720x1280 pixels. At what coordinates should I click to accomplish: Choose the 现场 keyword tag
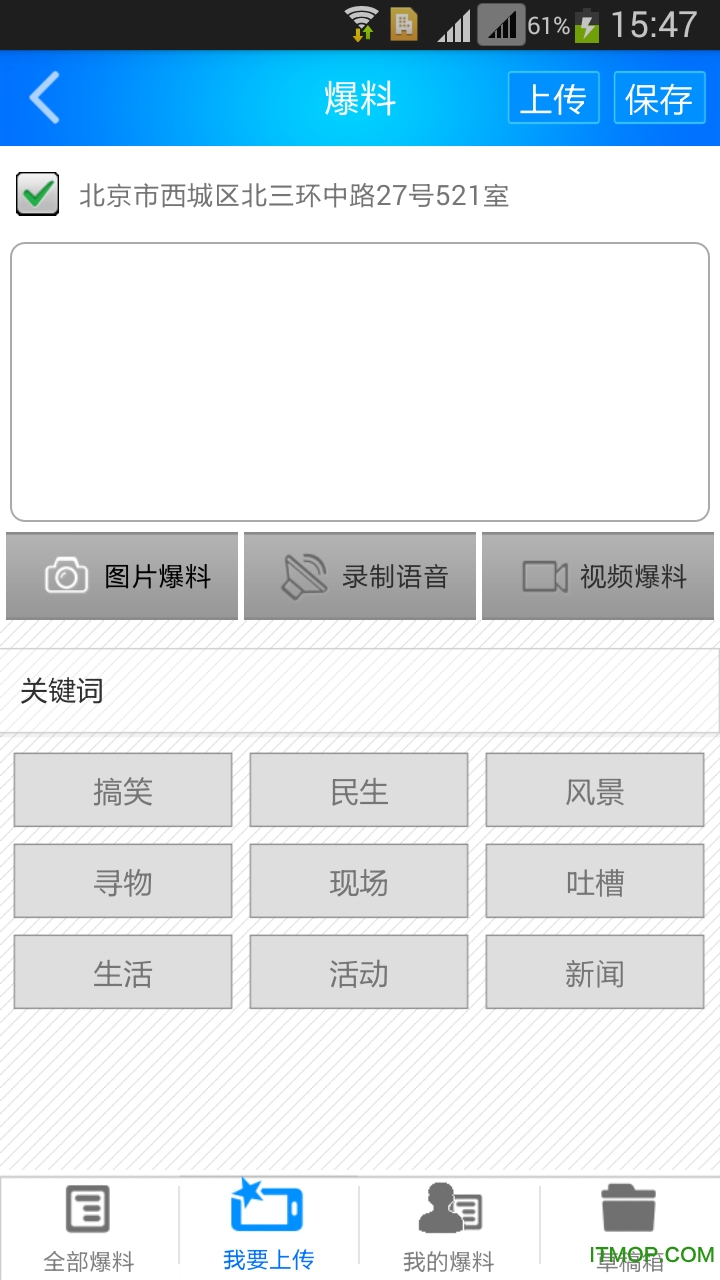tap(359, 881)
